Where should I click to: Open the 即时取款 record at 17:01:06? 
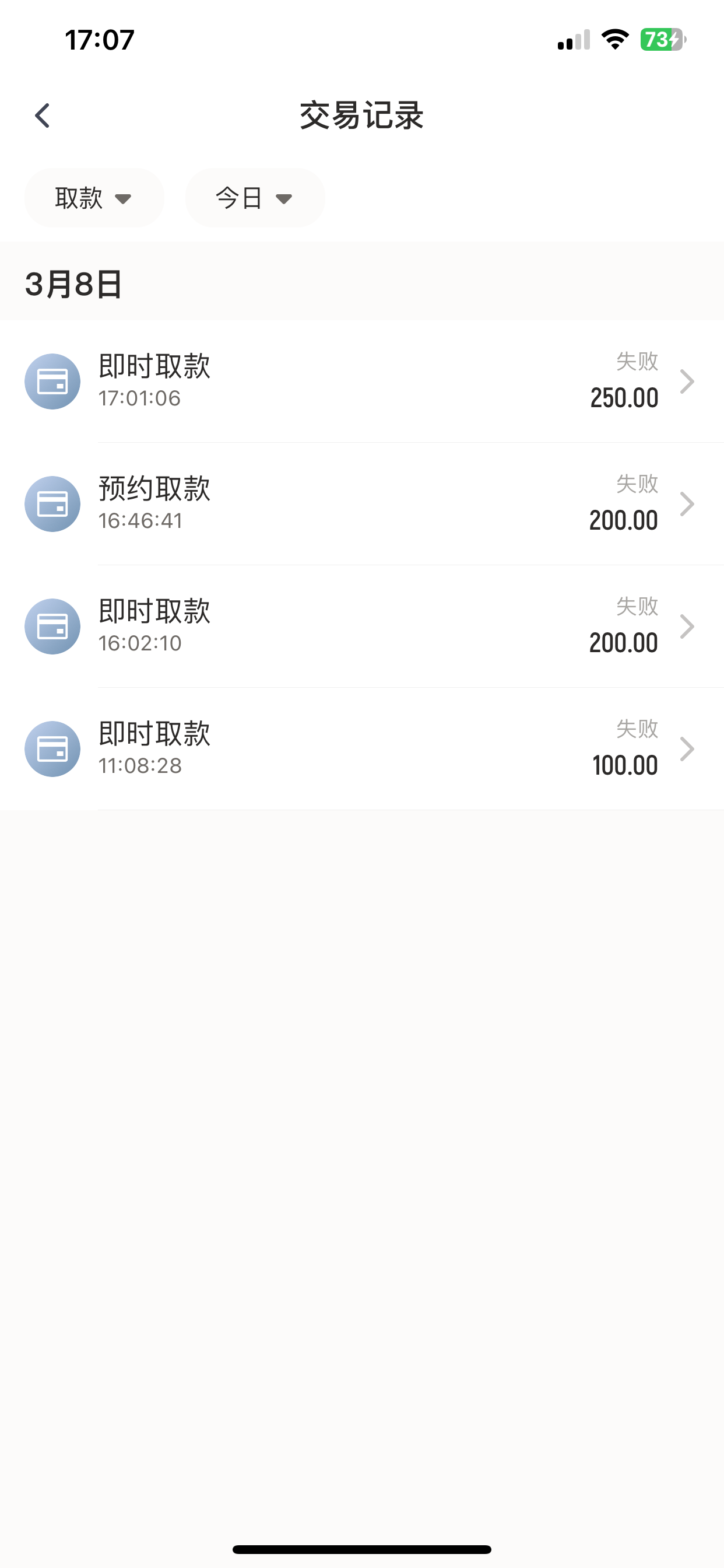pyautogui.click(x=361, y=381)
